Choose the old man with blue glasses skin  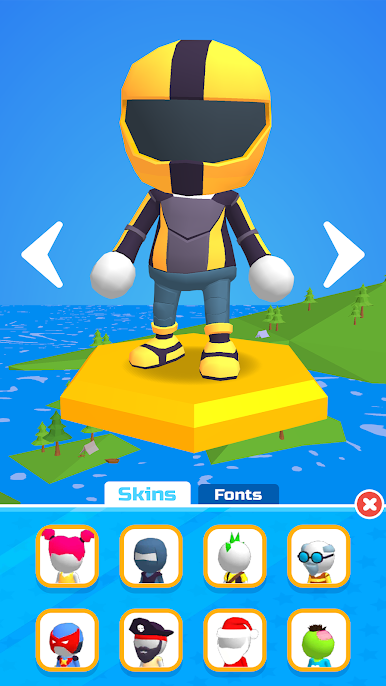click(x=319, y=556)
